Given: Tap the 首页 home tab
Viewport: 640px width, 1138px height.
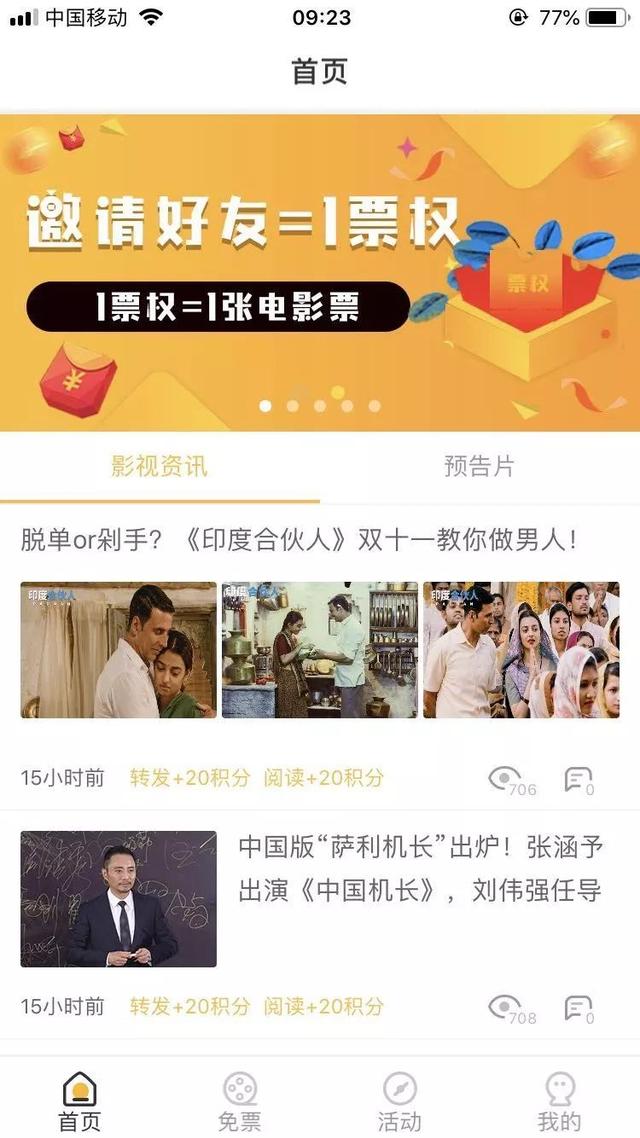Looking at the screenshot, I should [x=80, y=1099].
